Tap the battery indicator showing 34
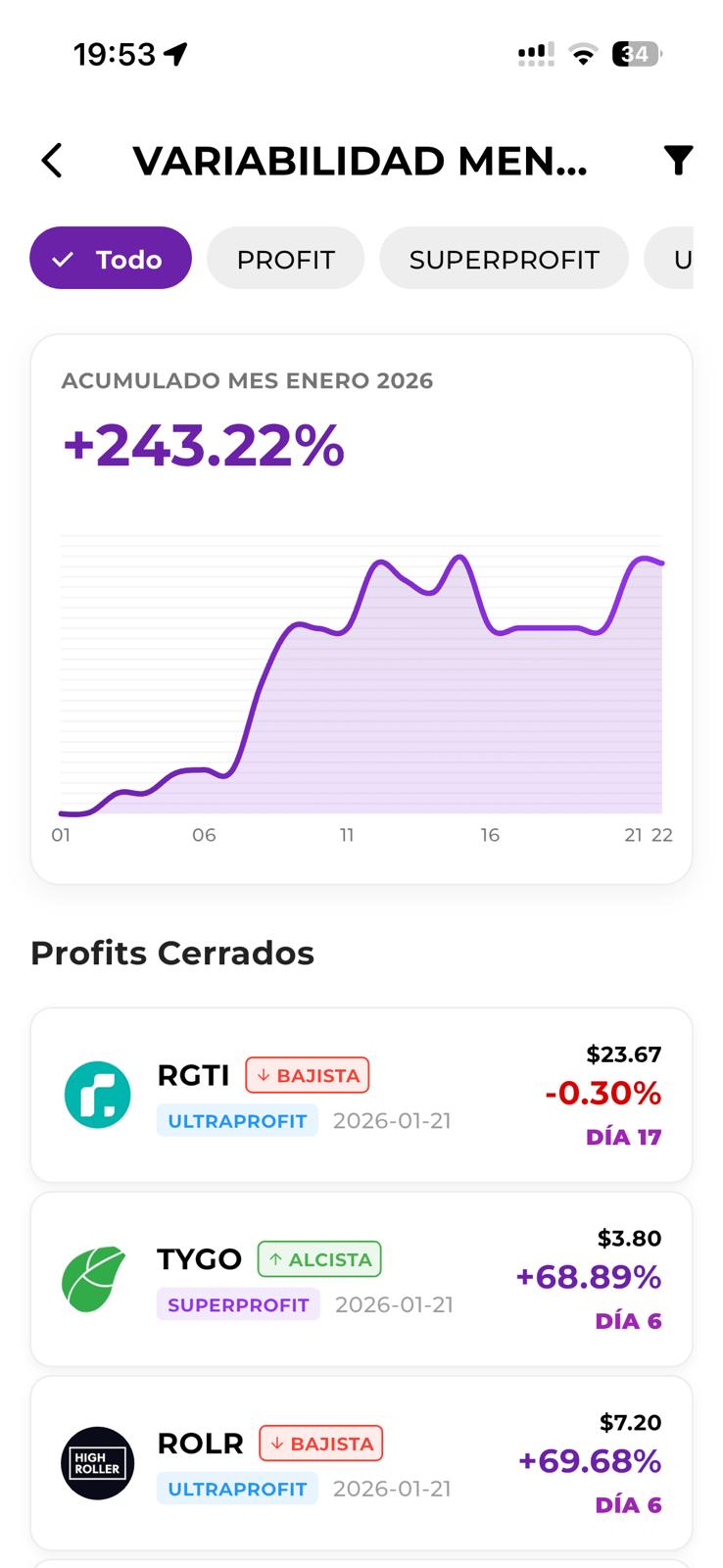The image size is (723, 1568). point(636,54)
